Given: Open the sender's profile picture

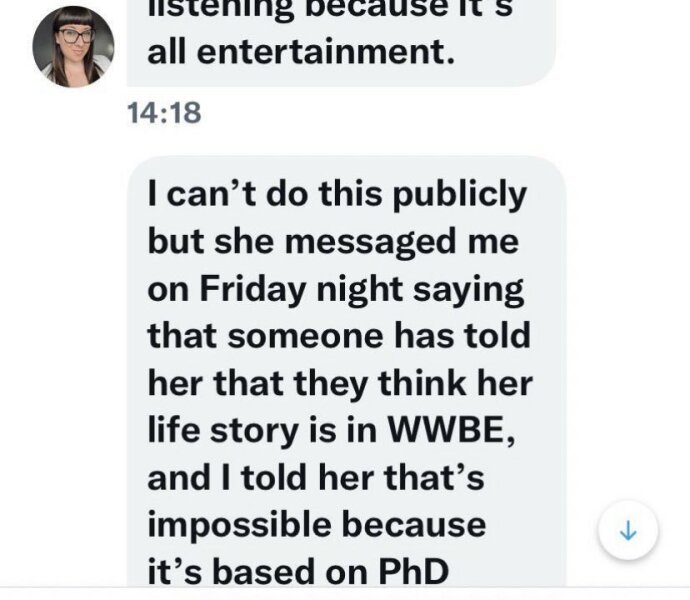Looking at the screenshot, I should 72,46.
